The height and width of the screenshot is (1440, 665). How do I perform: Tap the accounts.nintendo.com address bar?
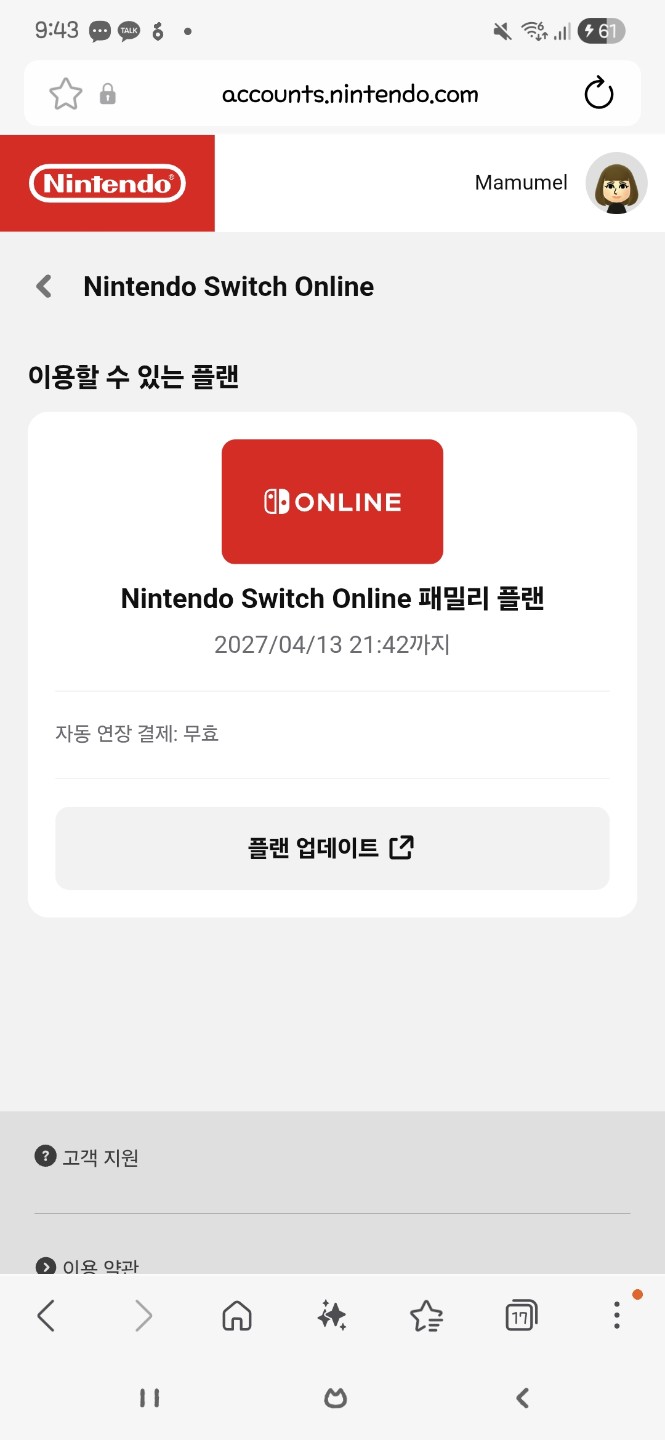pyautogui.click(x=350, y=94)
